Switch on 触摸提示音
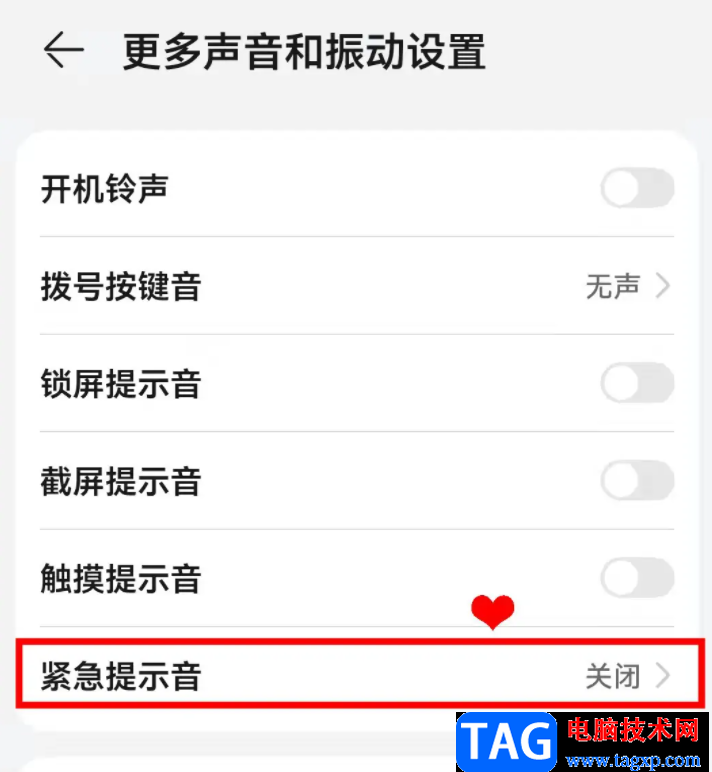712x772 pixels. pyautogui.click(x=637, y=578)
